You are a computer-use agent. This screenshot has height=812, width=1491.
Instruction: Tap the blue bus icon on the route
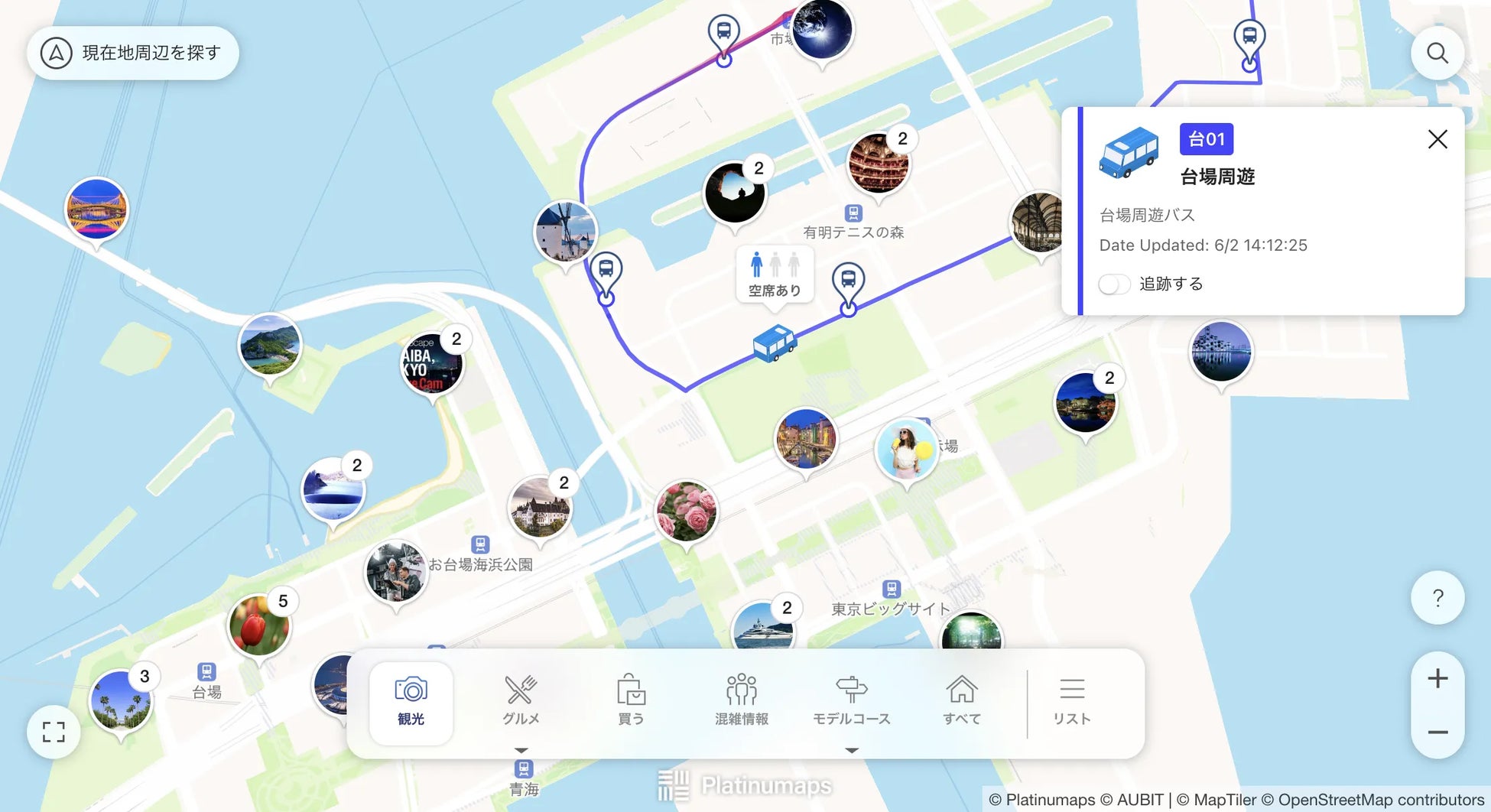coord(774,343)
